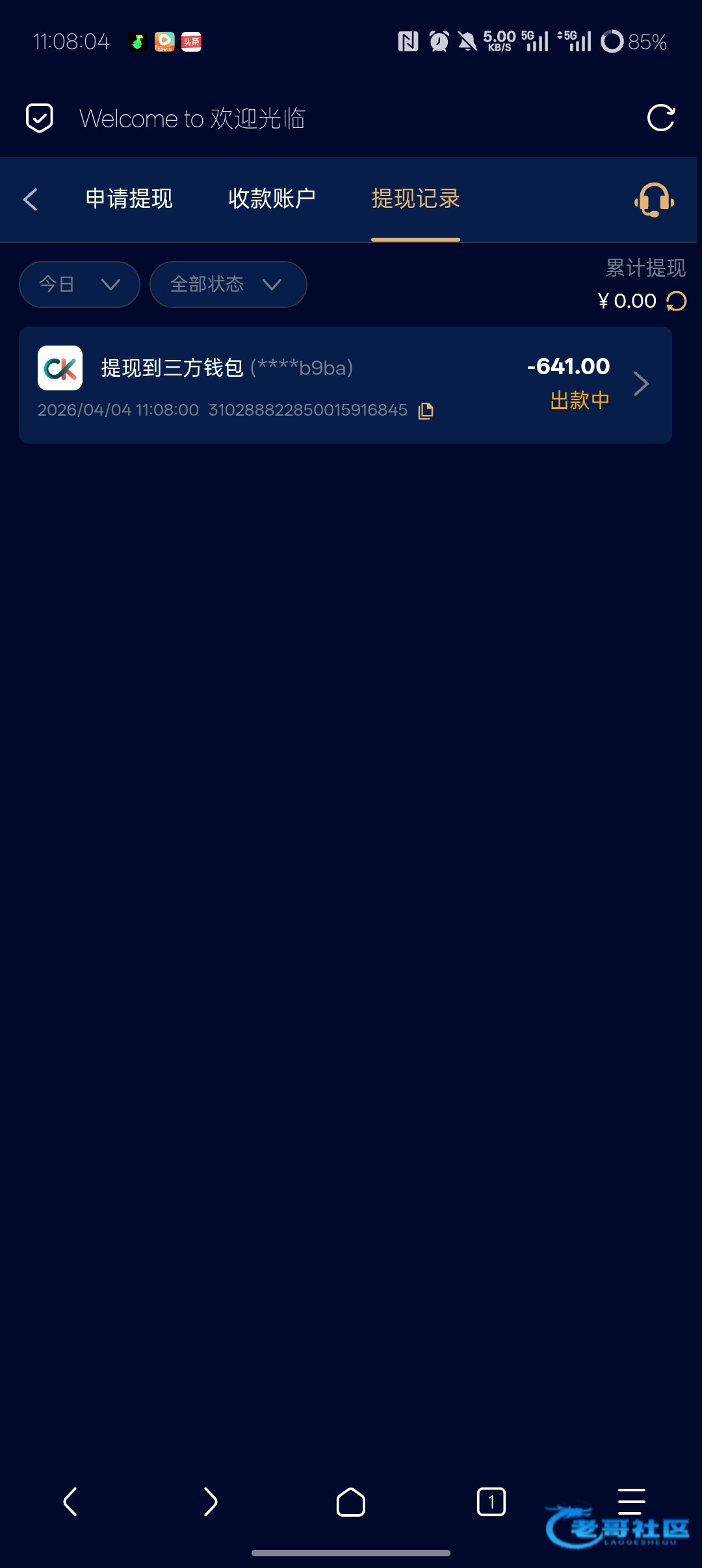This screenshot has width=702, height=1568.
Task: Reload the page with the refresh icon
Action: (x=661, y=118)
